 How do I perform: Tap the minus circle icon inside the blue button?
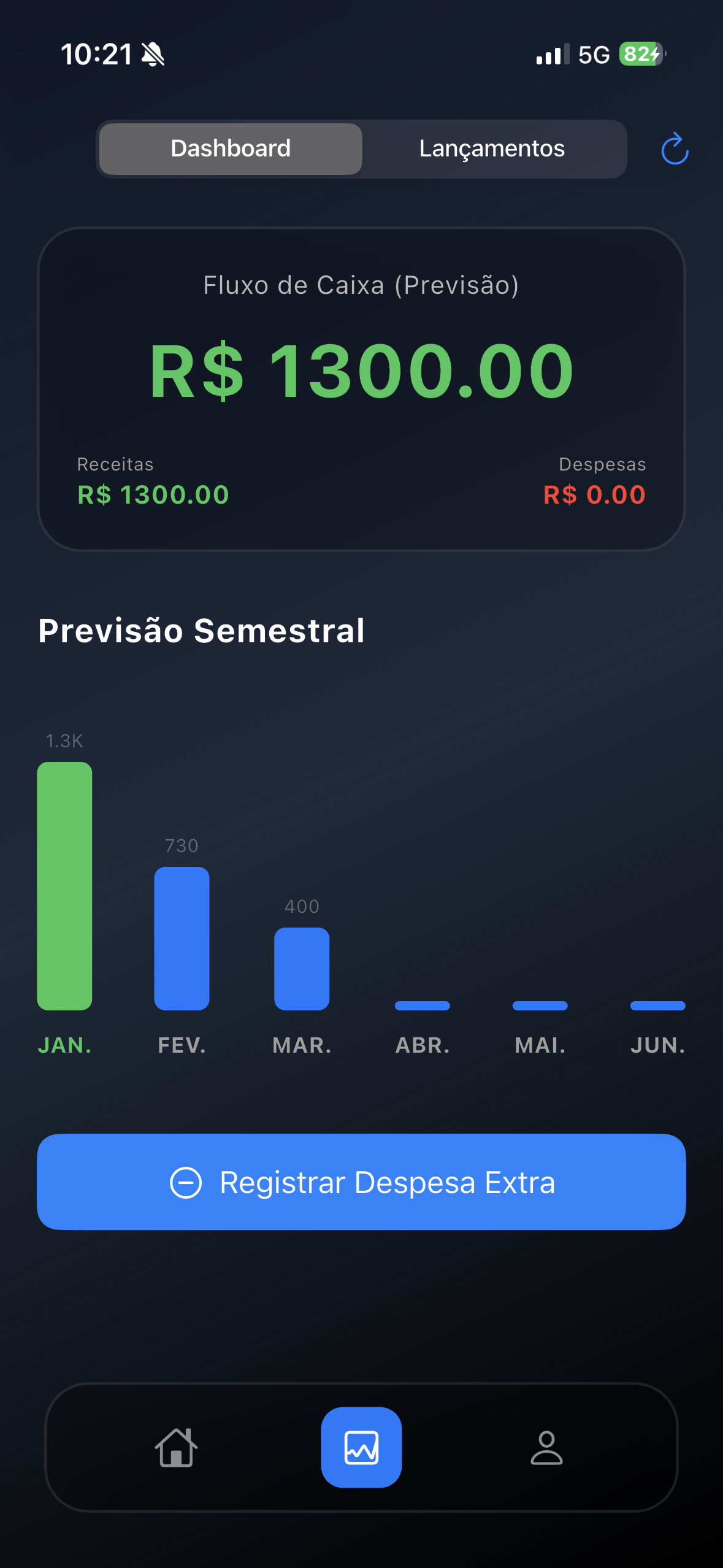click(188, 1182)
